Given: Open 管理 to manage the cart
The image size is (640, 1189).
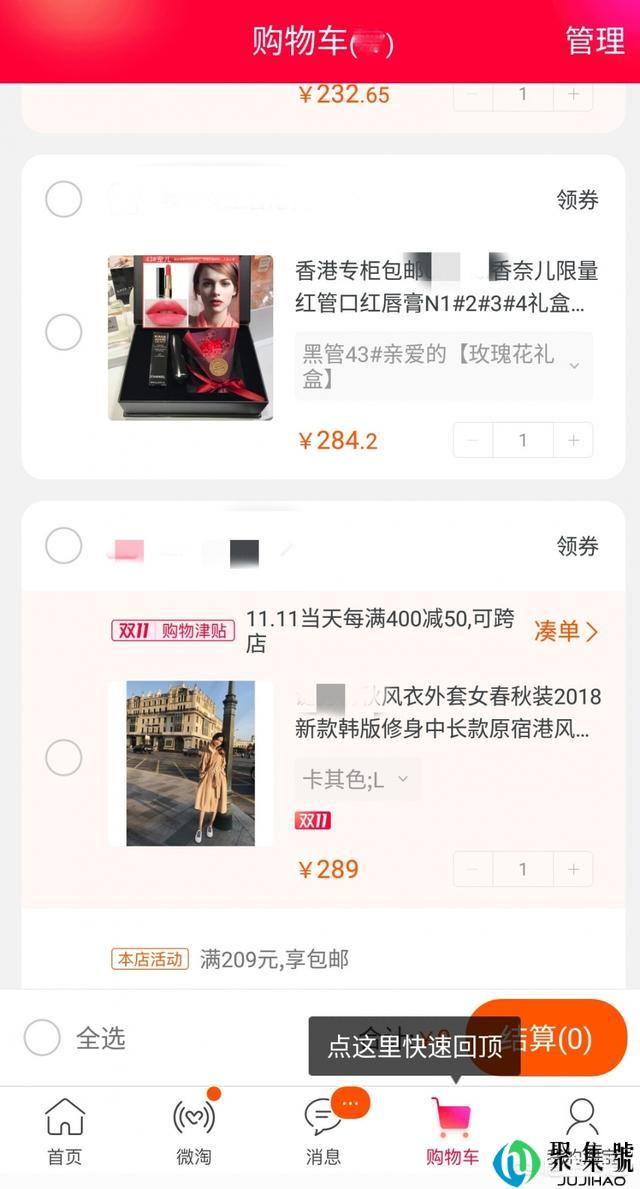Looking at the screenshot, I should 595,40.
